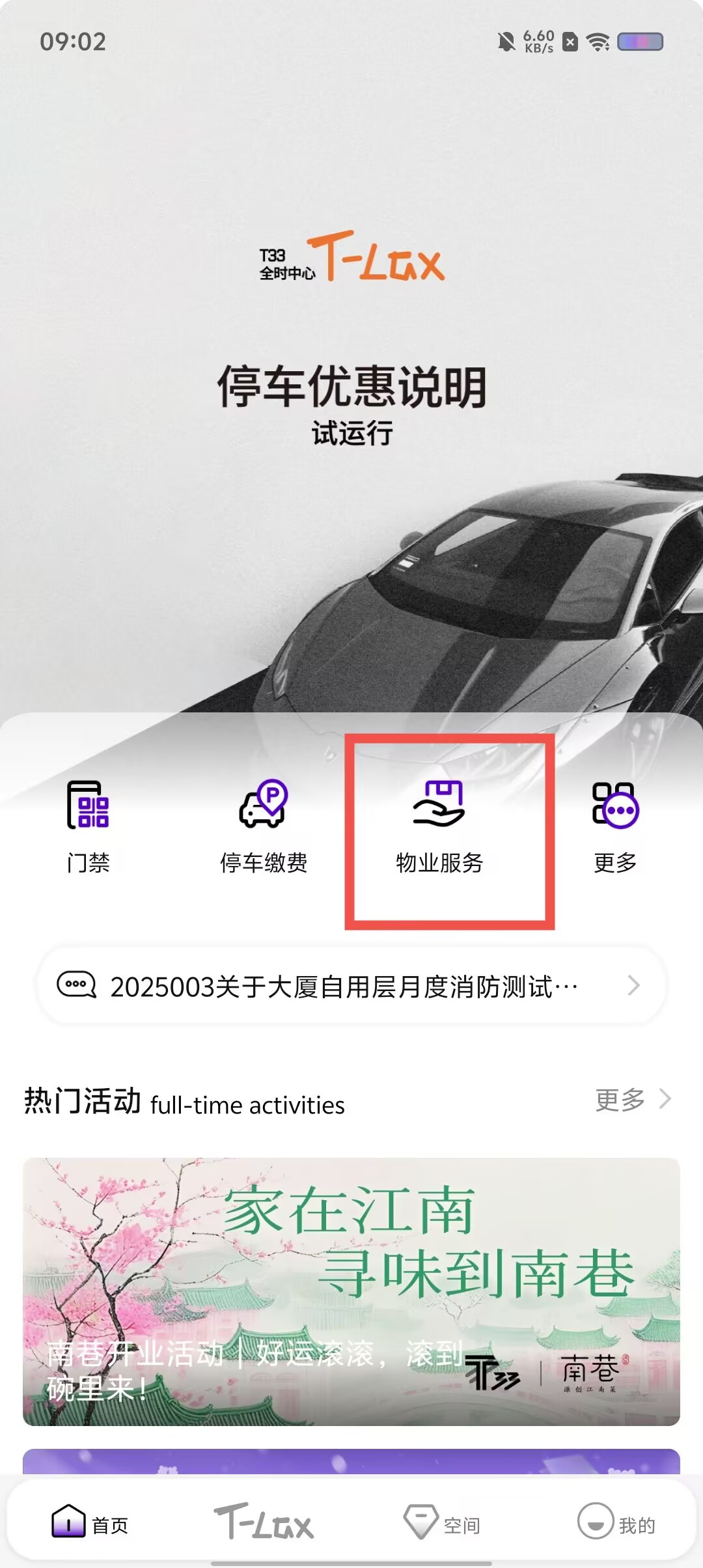Switch to the 我的 tab
The height and width of the screenshot is (1568, 703).
[x=616, y=1522]
